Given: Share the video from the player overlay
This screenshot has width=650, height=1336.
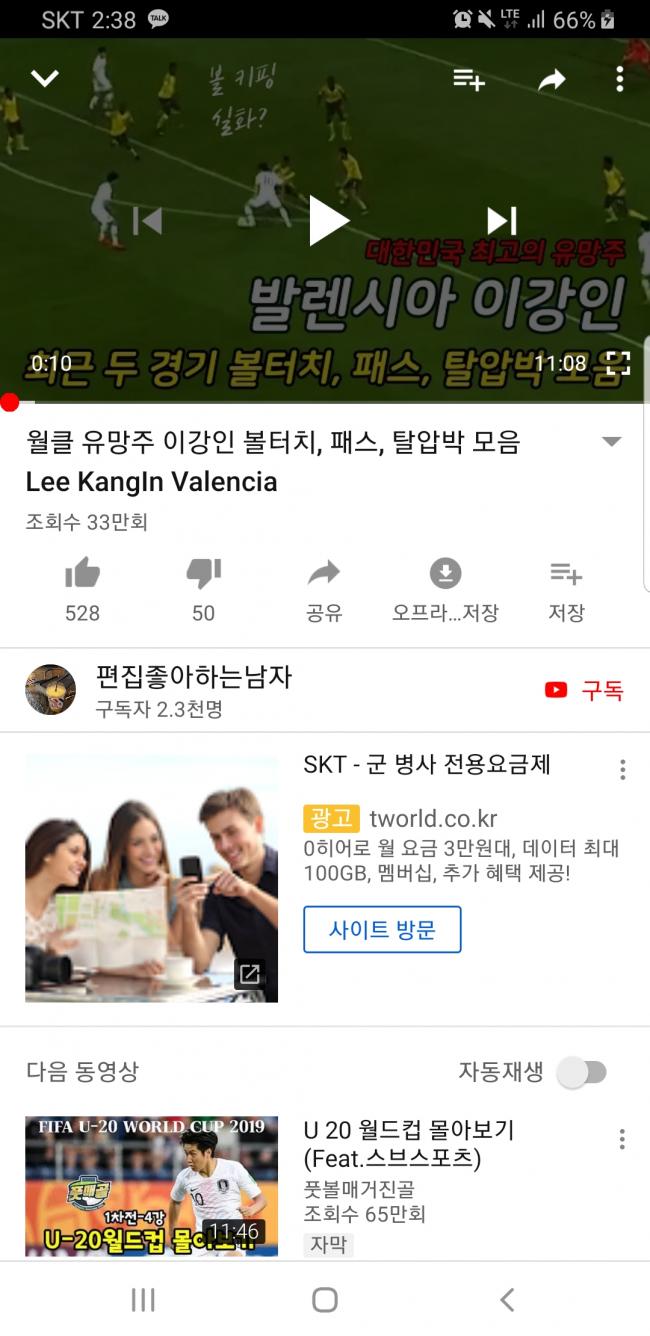Looking at the screenshot, I should [551, 81].
